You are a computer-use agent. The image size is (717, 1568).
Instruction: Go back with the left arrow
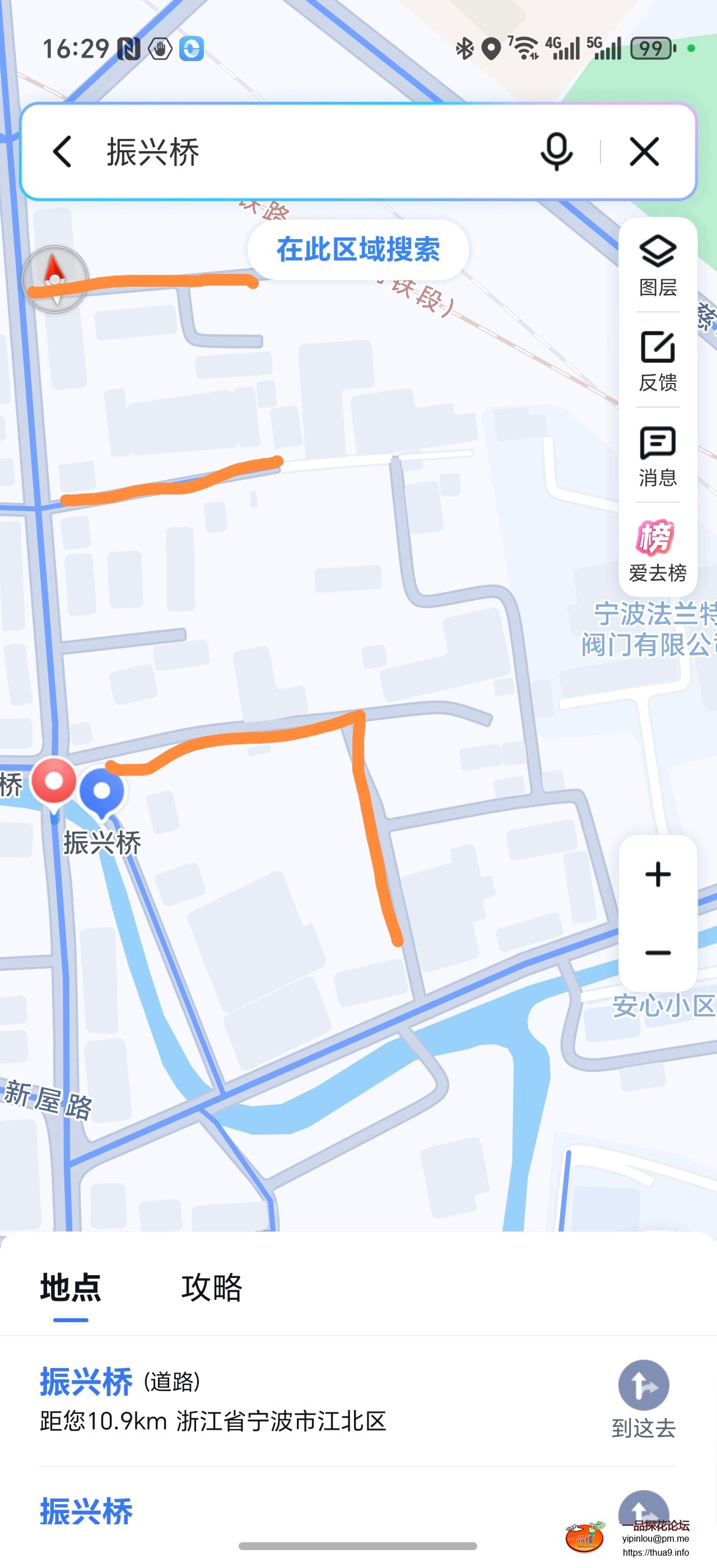61,152
